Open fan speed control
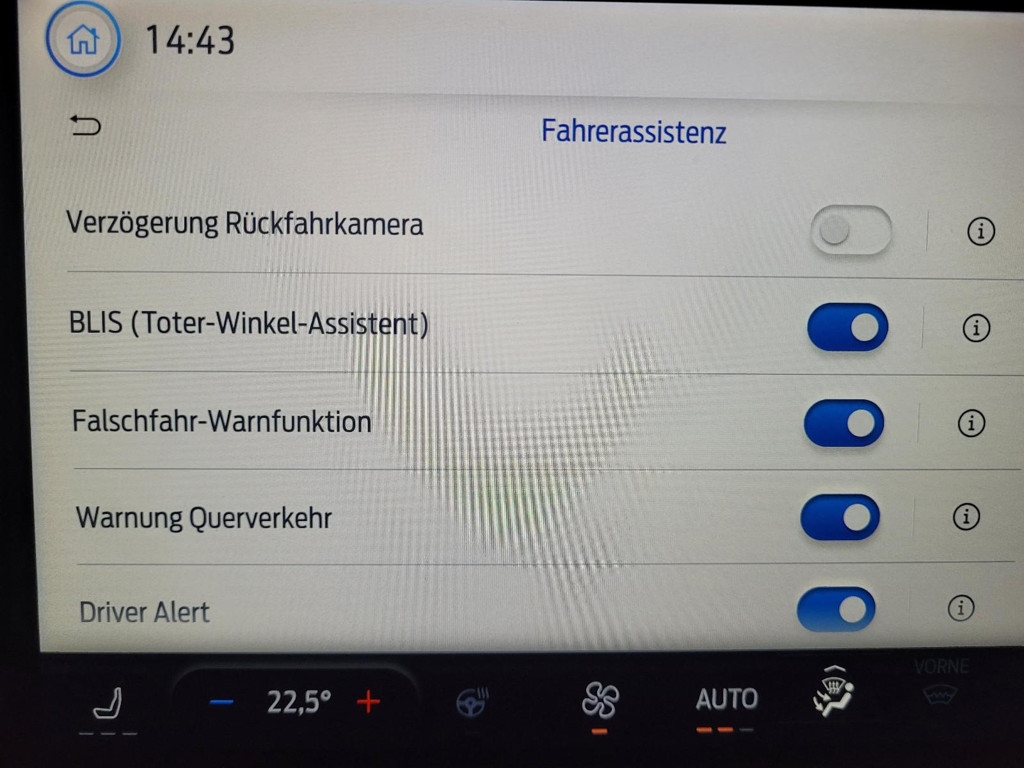1024x768 pixels. tap(600, 701)
